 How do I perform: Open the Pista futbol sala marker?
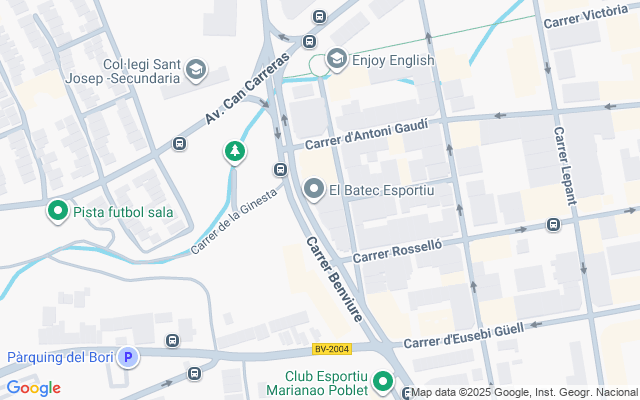coord(59,212)
